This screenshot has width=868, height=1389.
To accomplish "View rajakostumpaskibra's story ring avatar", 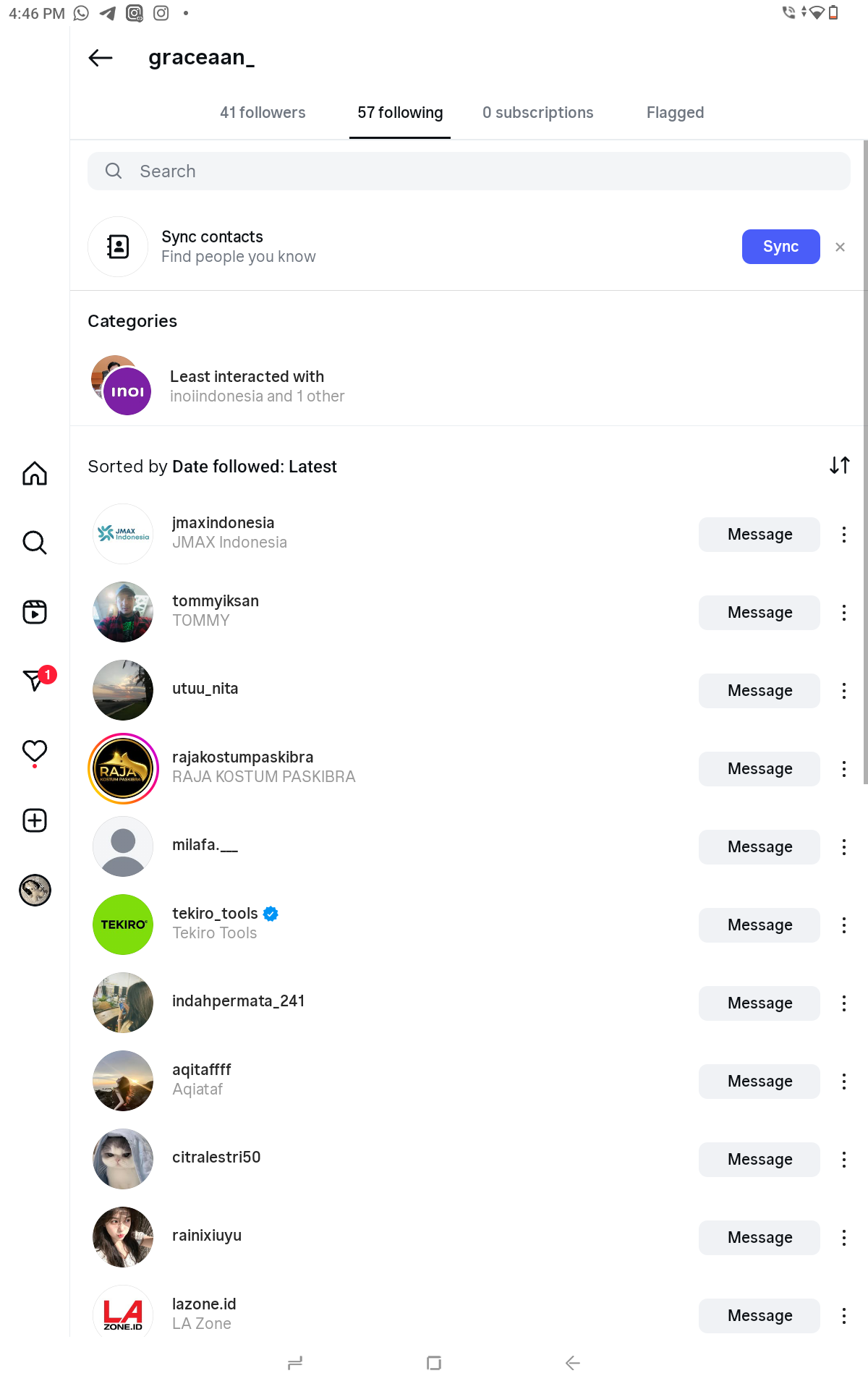I will tap(123, 768).
